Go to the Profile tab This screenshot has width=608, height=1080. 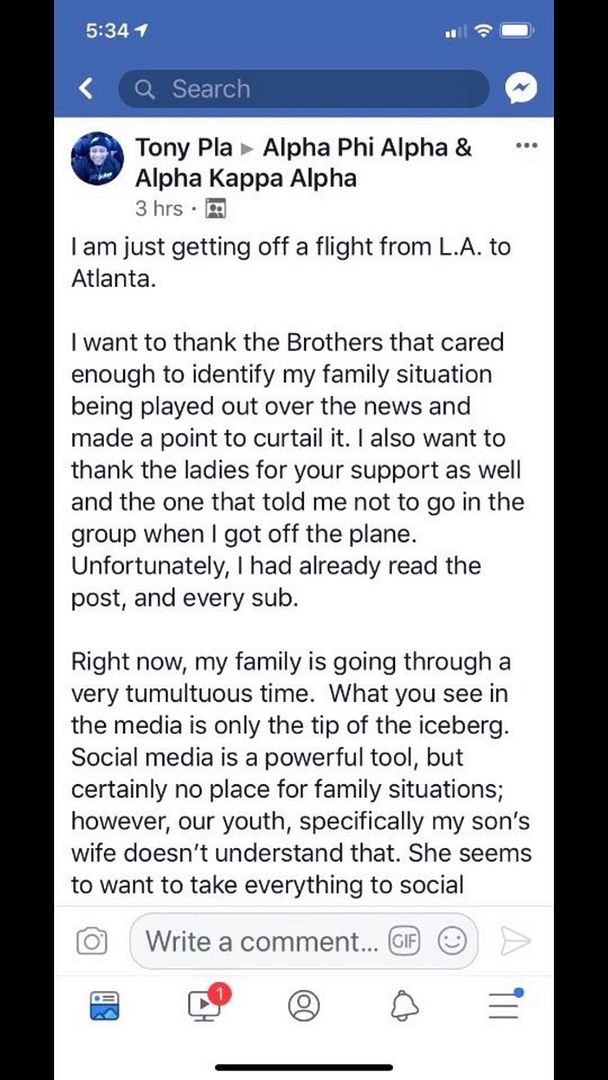click(304, 1006)
